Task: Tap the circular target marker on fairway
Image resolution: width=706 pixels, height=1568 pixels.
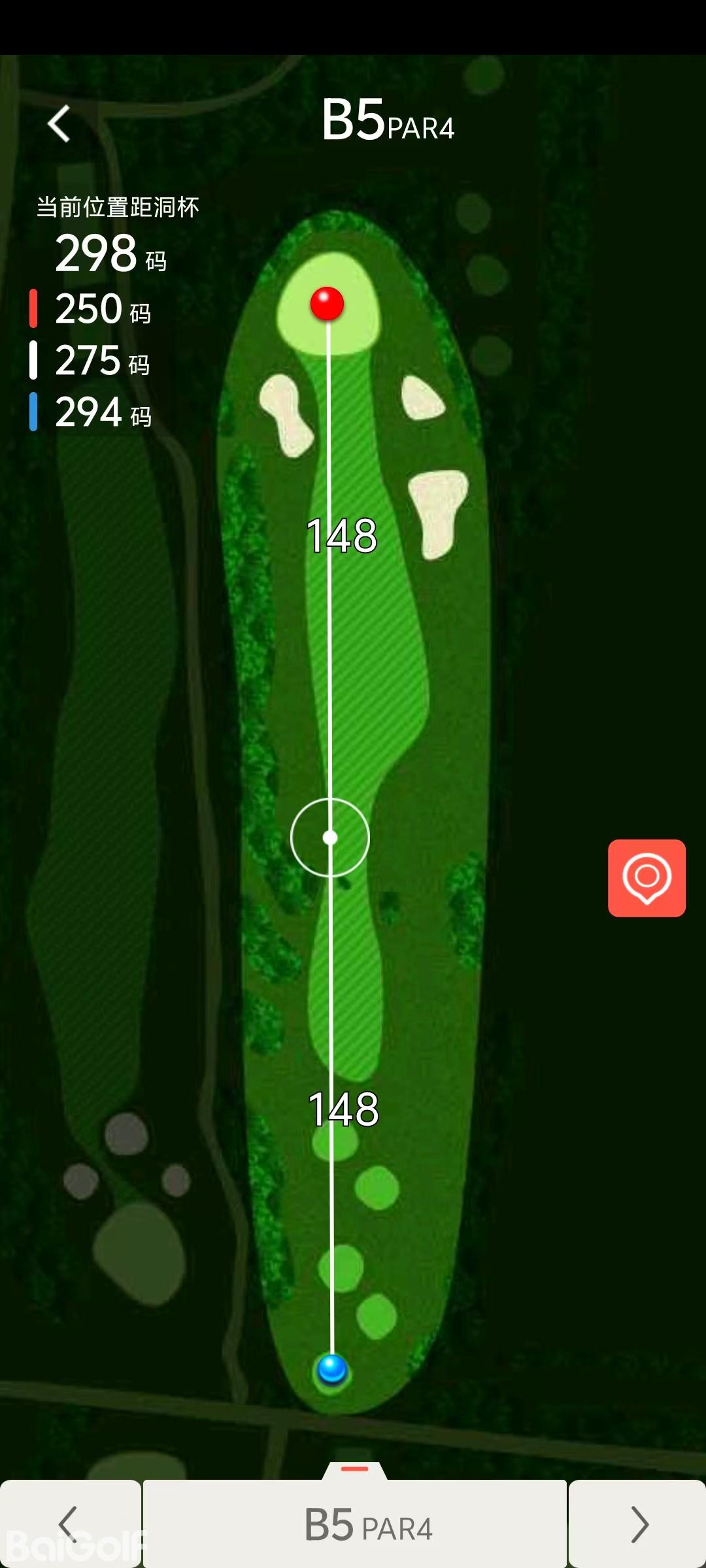Action: click(x=330, y=837)
